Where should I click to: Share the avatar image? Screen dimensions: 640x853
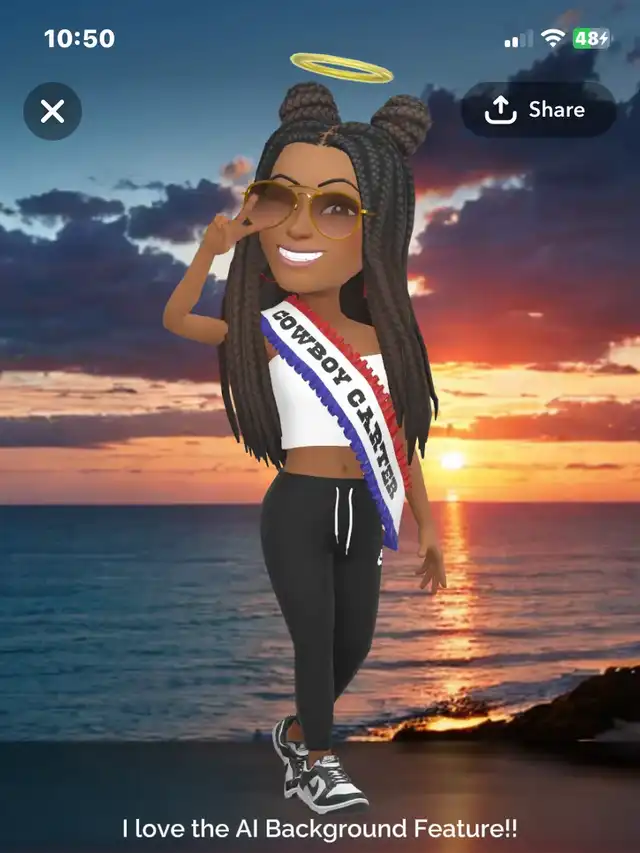(x=537, y=110)
